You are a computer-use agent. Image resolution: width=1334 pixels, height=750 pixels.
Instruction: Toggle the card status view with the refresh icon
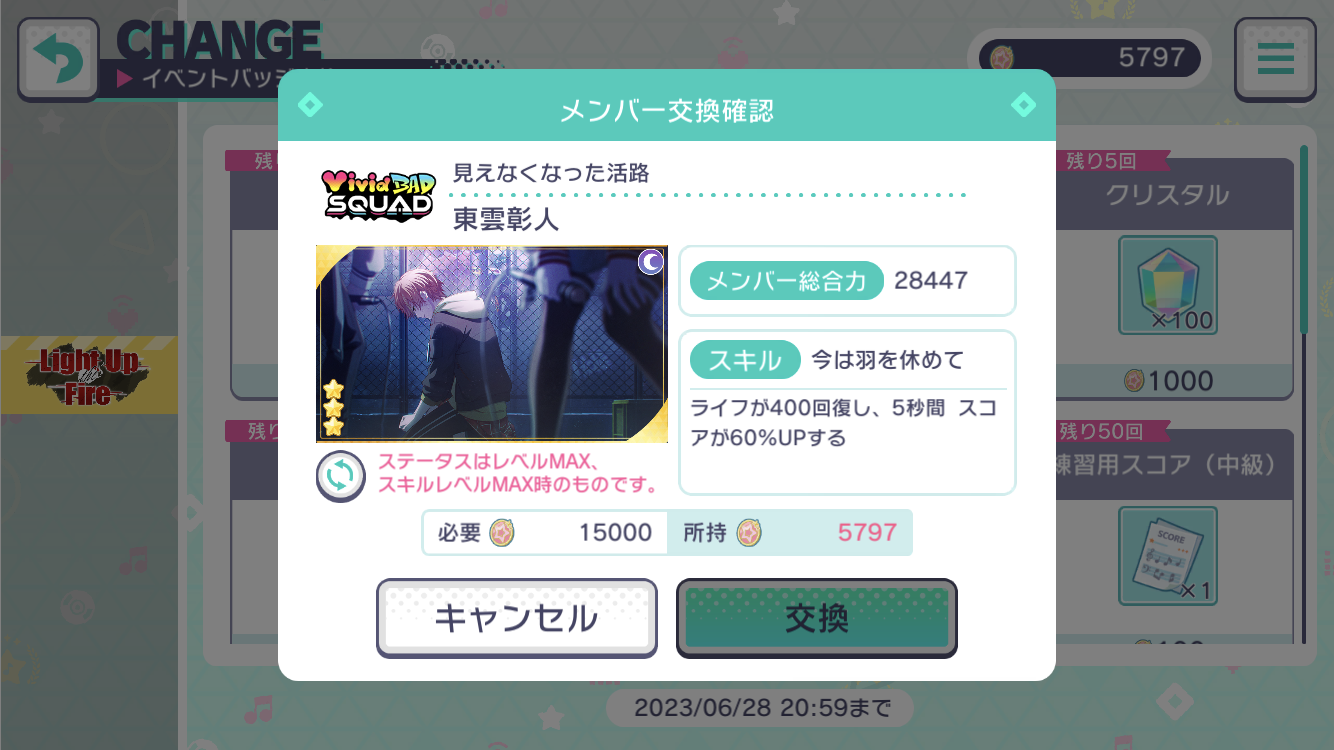[x=340, y=475]
